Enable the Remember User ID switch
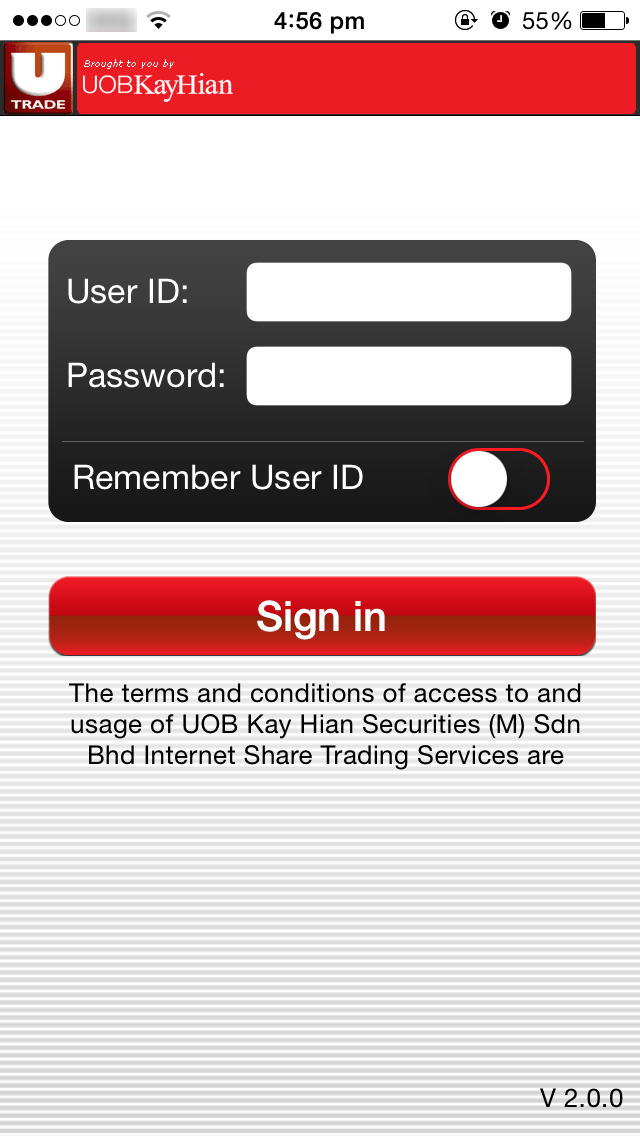The width and height of the screenshot is (640, 1136). pos(499,479)
